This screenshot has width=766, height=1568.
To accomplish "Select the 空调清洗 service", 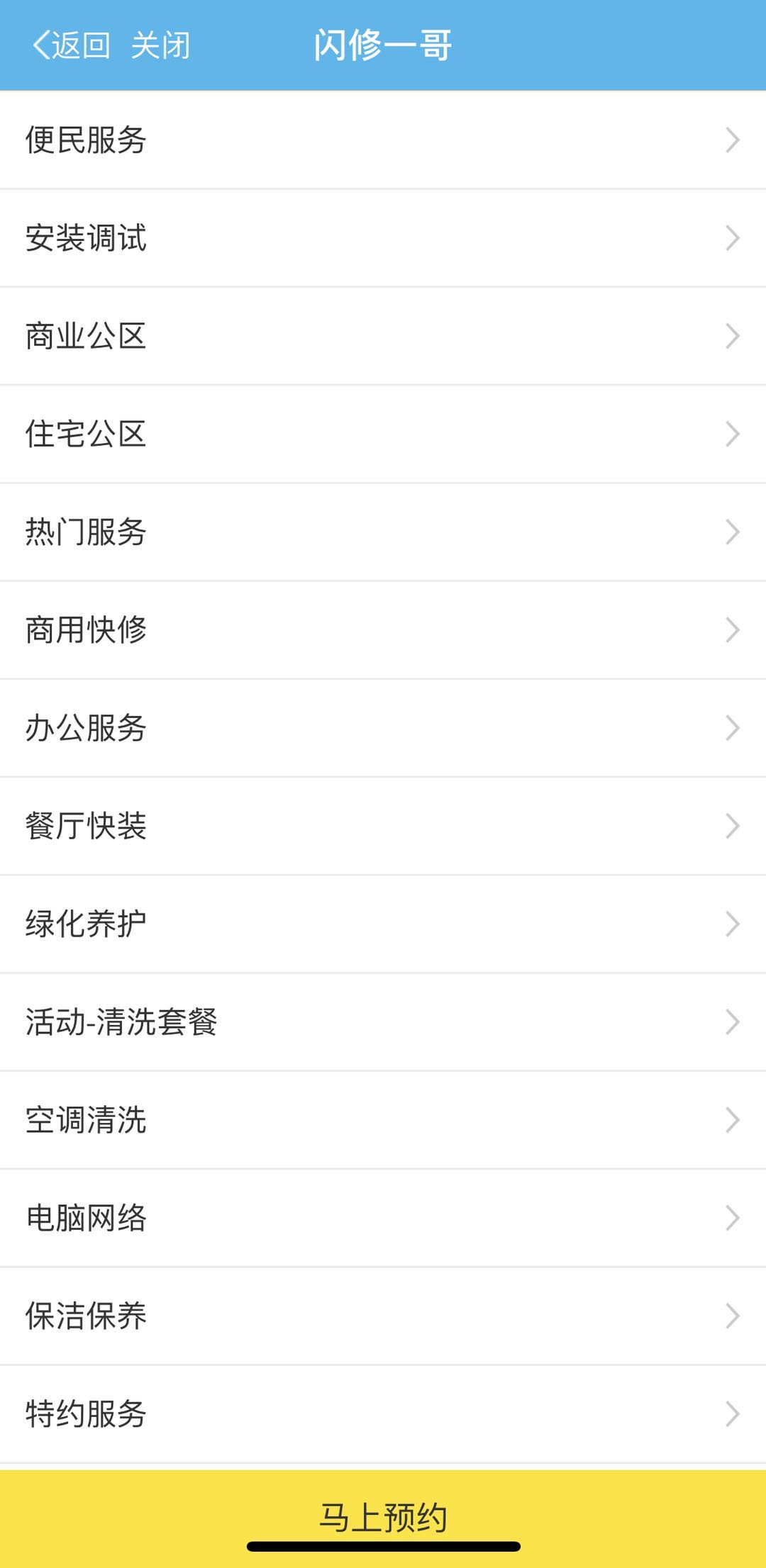I will coord(383,1120).
